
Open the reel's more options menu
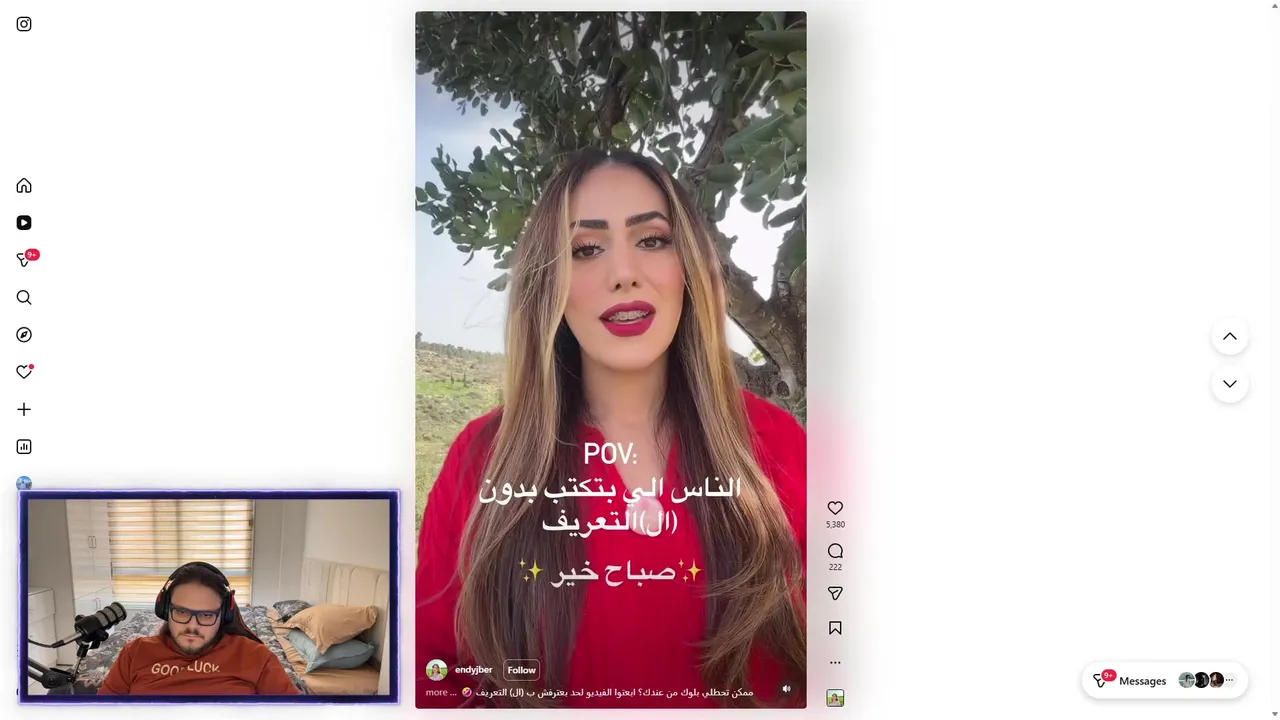coord(835,662)
